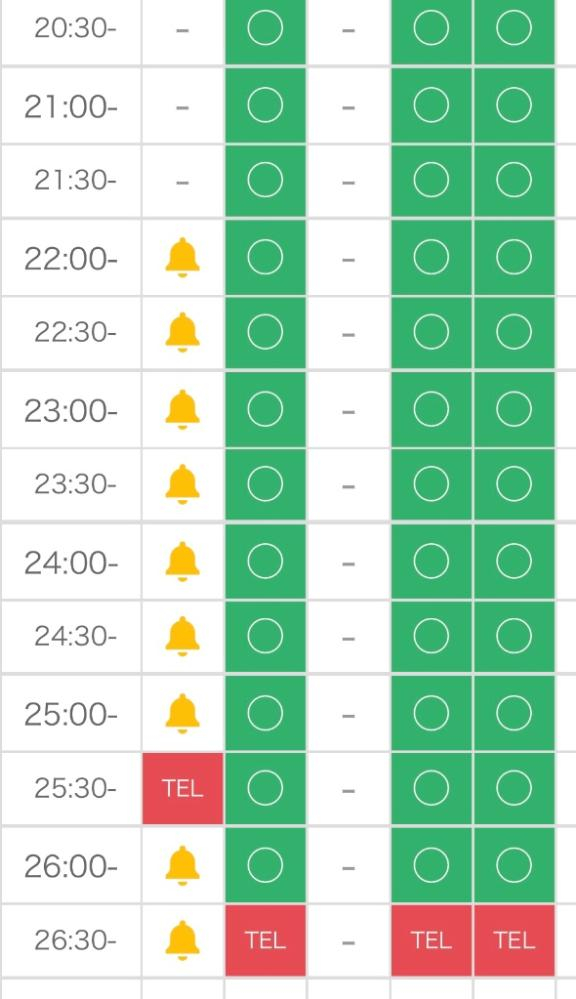Select the 23:00 notification bell
Image resolution: width=576 pixels, height=999 pixels.
pyautogui.click(x=182, y=410)
